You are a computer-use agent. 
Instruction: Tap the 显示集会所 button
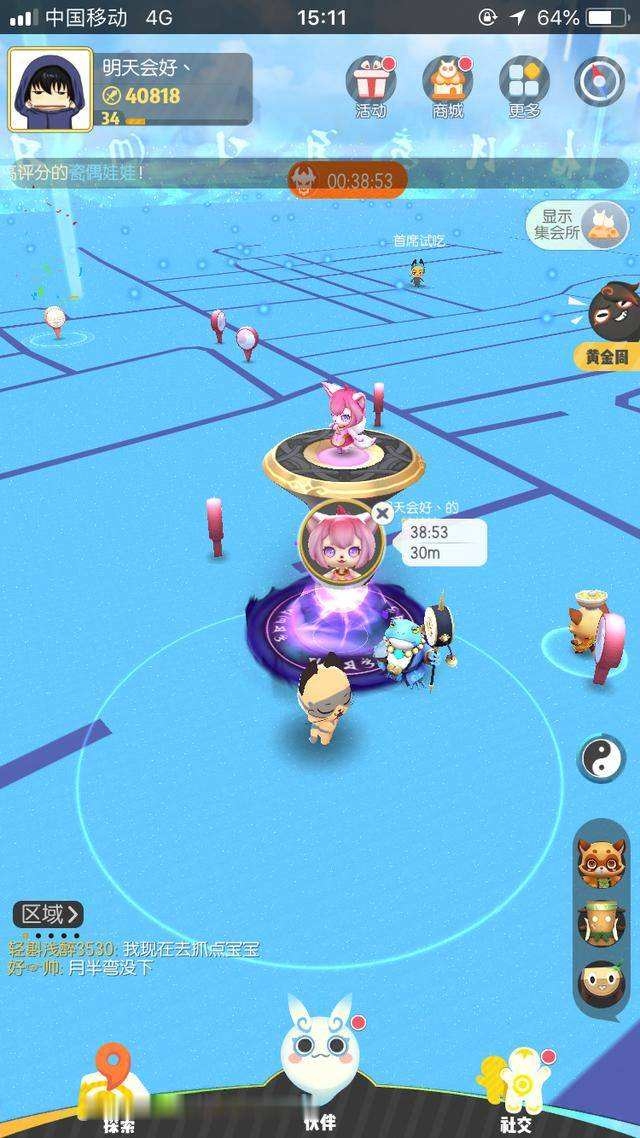coord(579,224)
